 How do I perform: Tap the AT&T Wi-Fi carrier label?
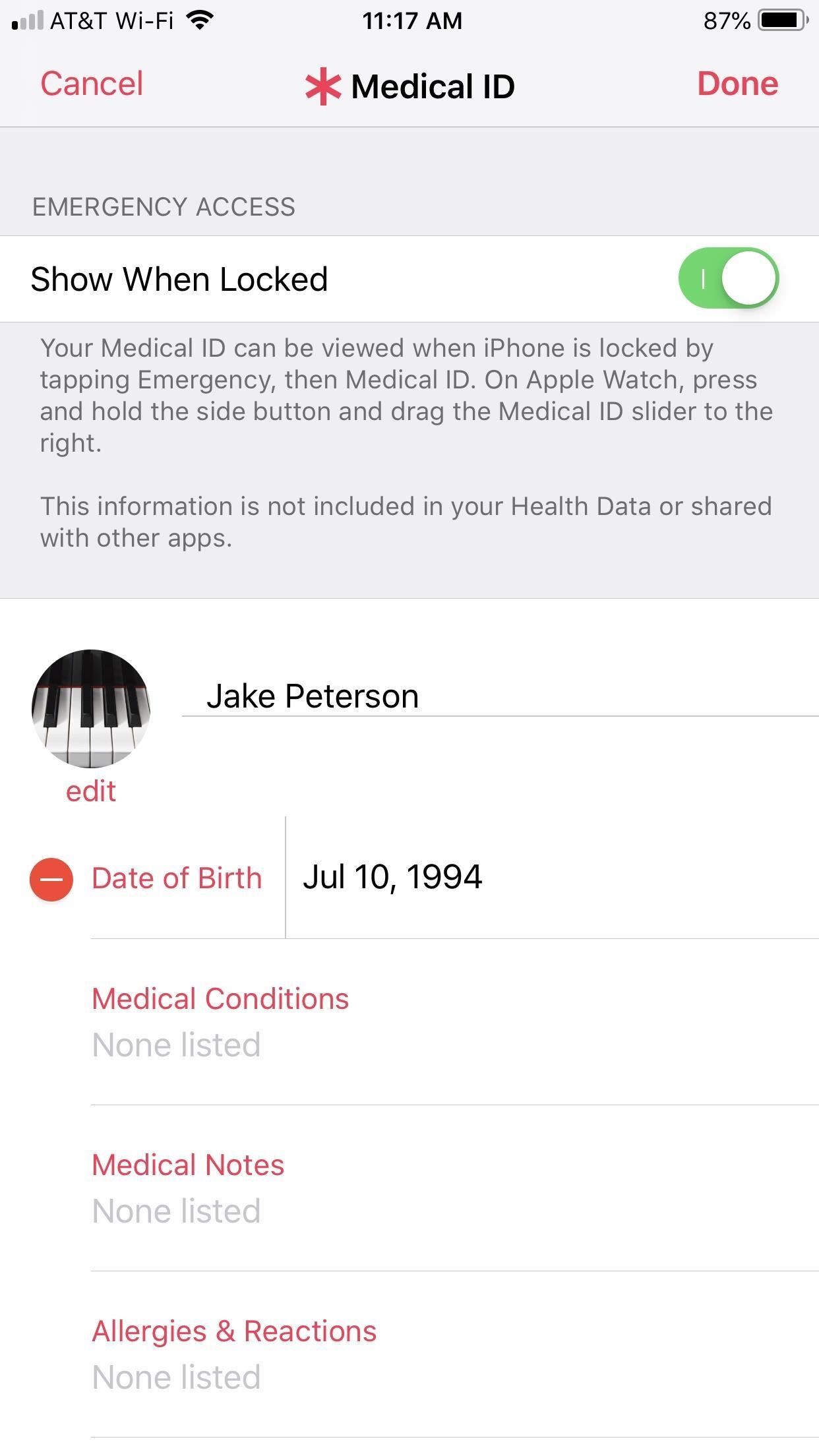(112, 20)
